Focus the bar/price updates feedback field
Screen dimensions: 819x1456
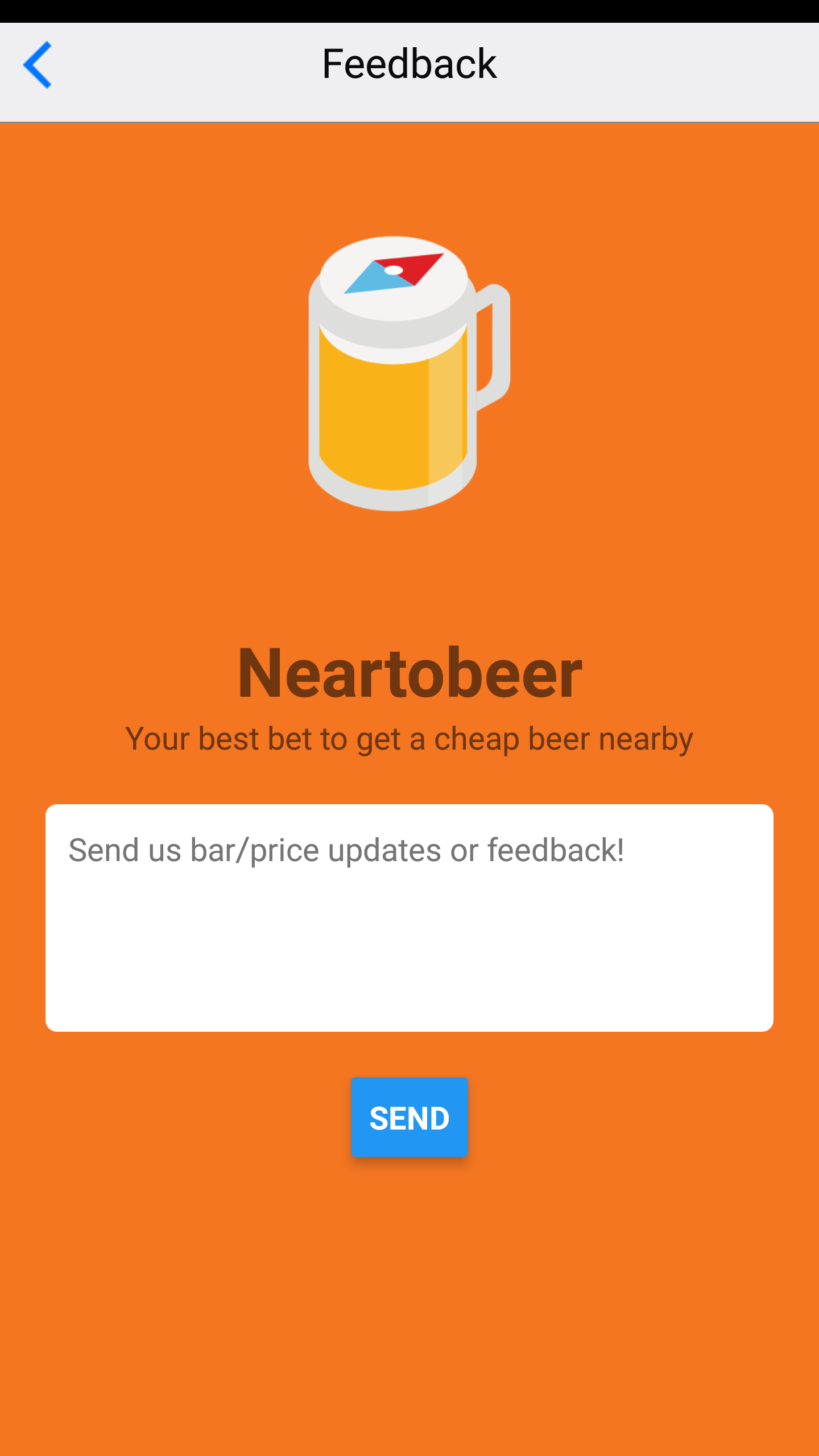point(409,917)
